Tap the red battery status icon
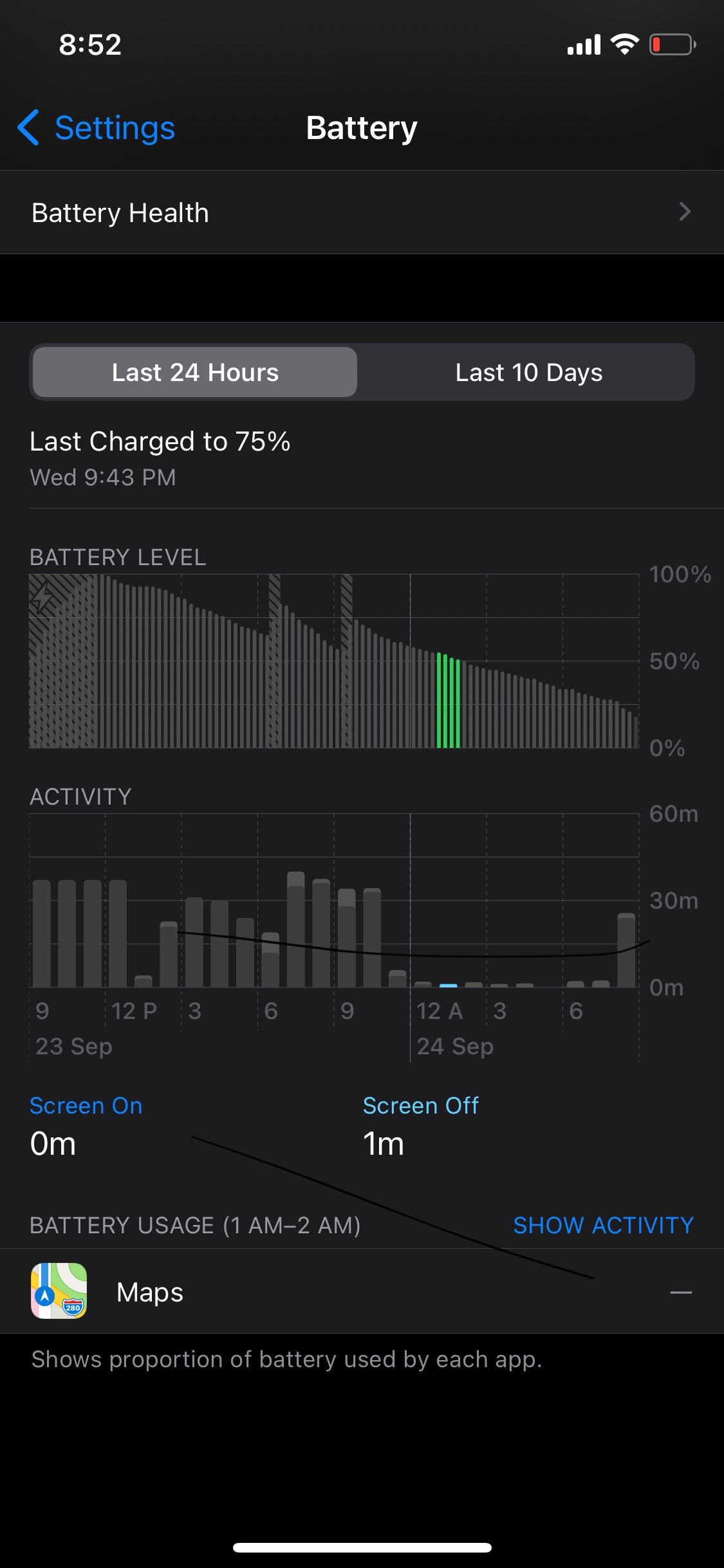 point(671,44)
